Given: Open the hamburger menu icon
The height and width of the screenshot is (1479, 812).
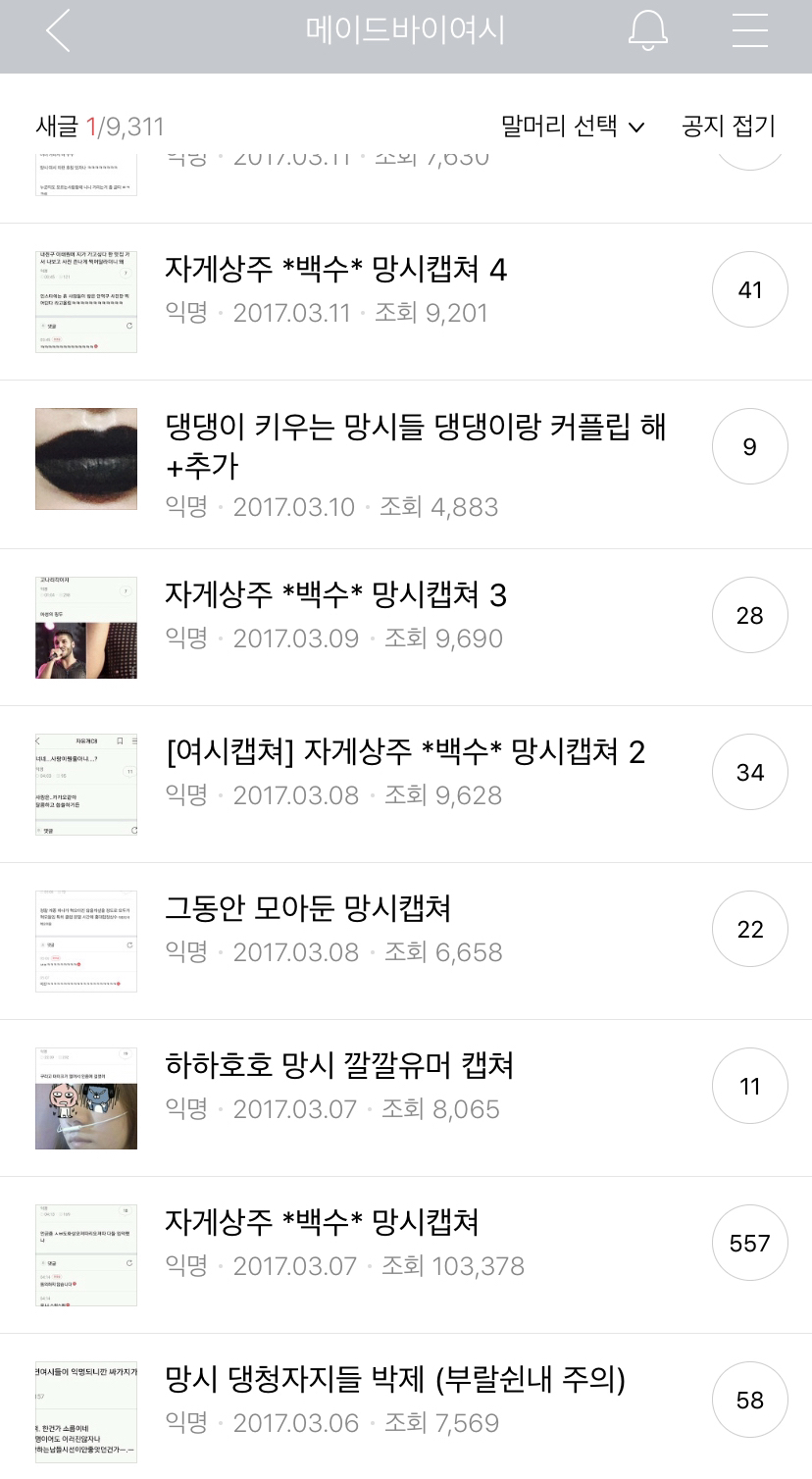Looking at the screenshot, I should (x=749, y=30).
